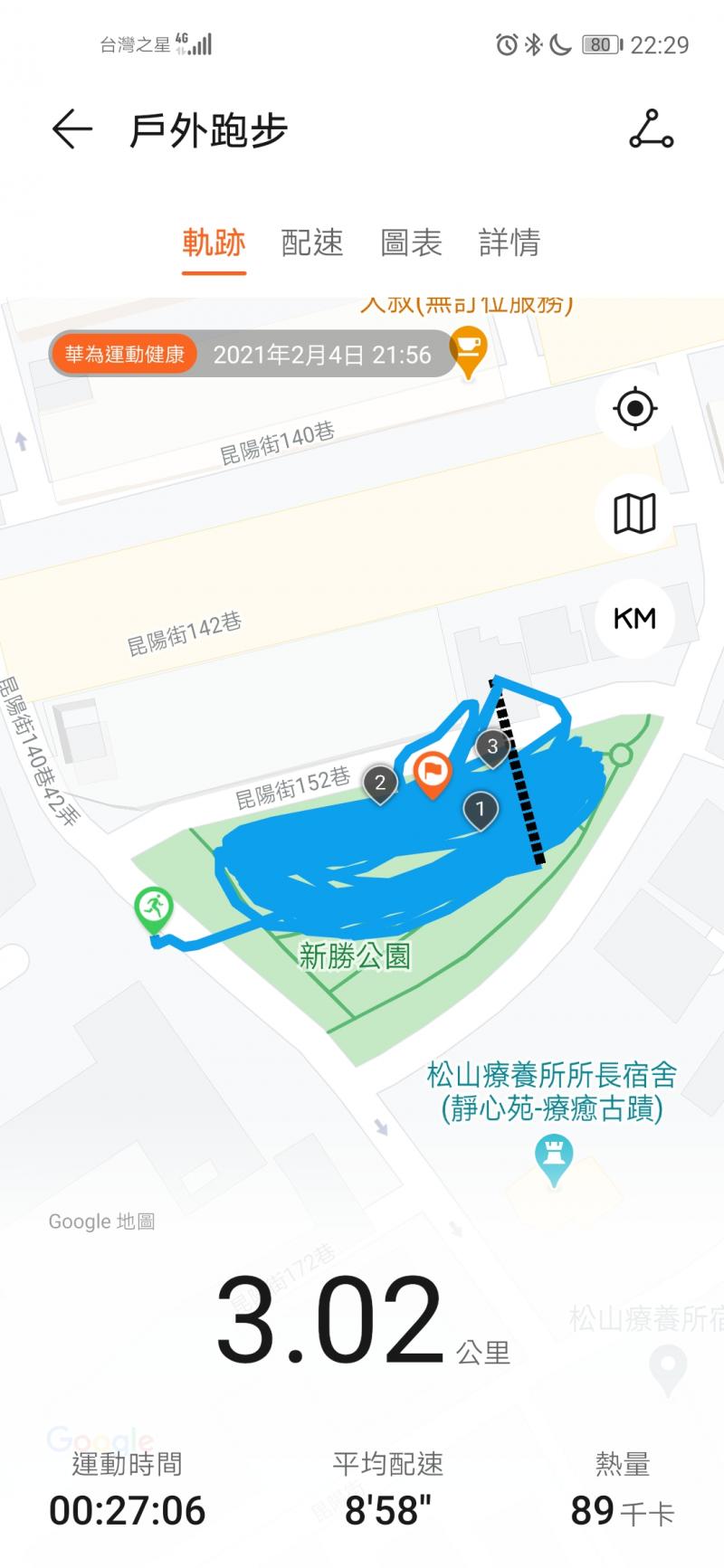Change the map layer type
Image resolution: width=724 pixels, height=1568 pixels.
[634, 514]
